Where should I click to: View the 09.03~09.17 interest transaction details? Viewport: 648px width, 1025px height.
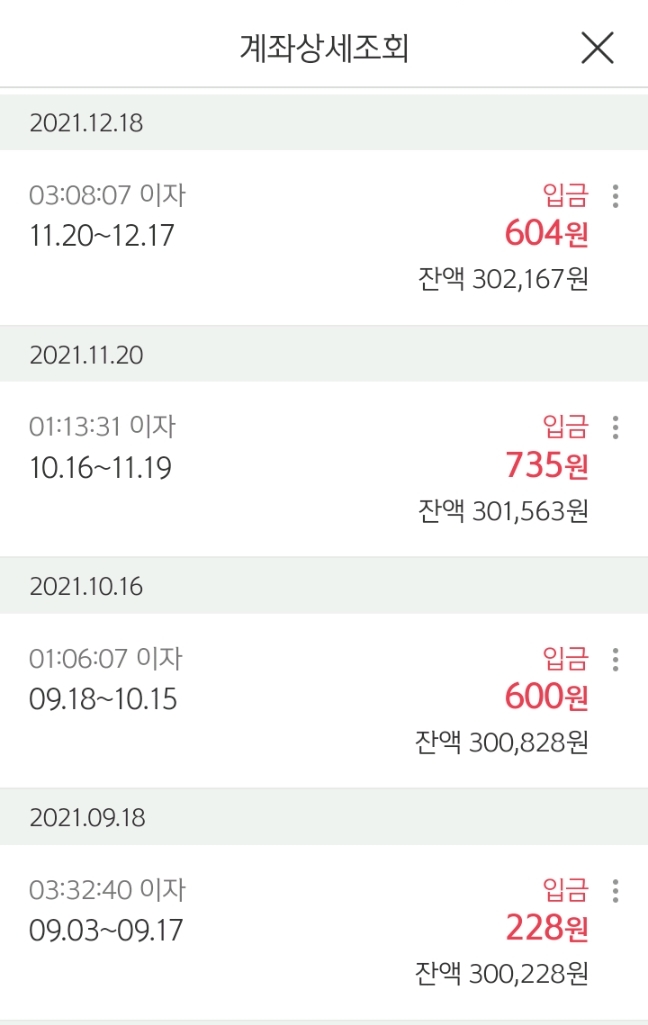click(300, 932)
